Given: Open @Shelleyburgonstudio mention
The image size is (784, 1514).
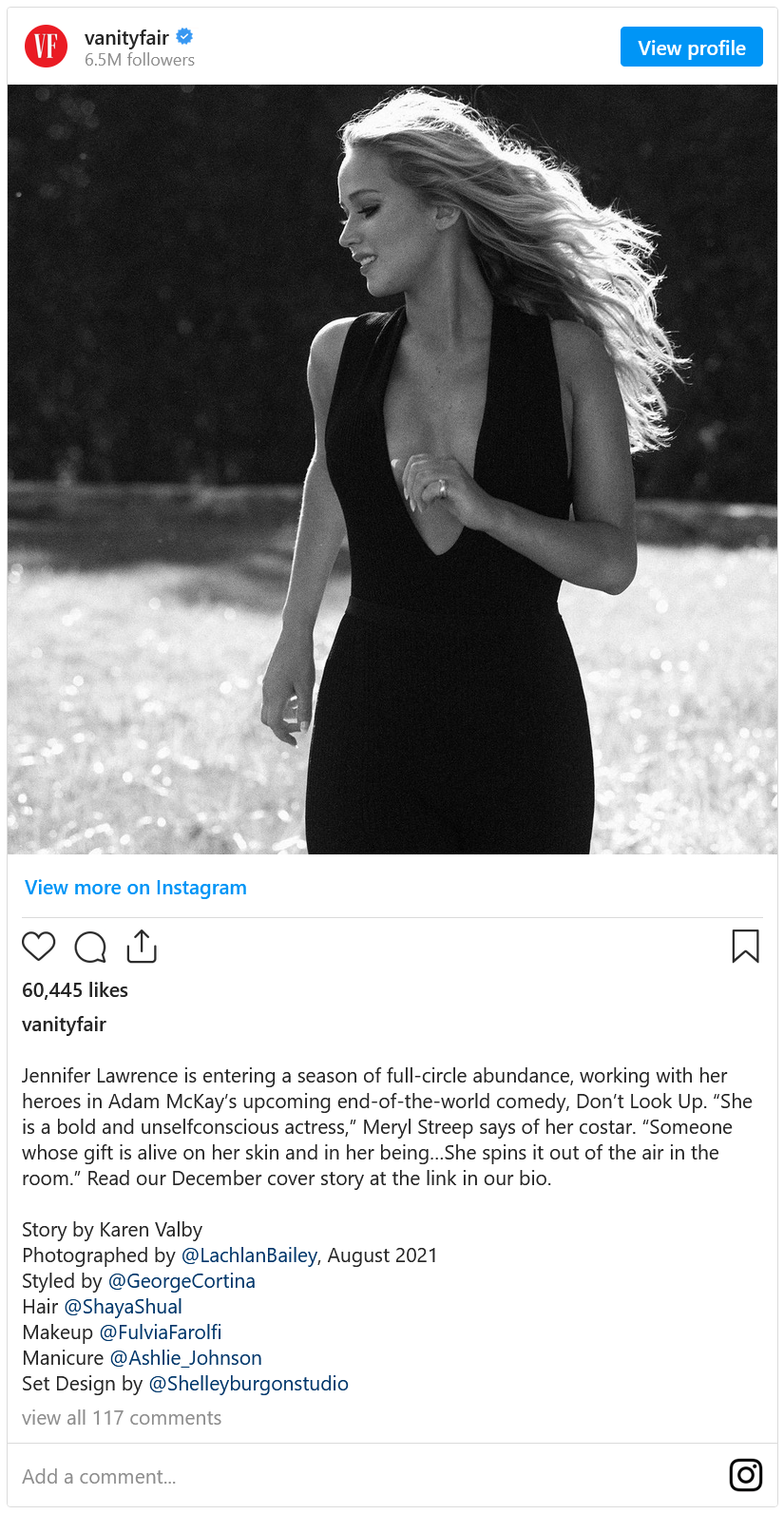Looking at the screenshot, I should click(249, 1384).
